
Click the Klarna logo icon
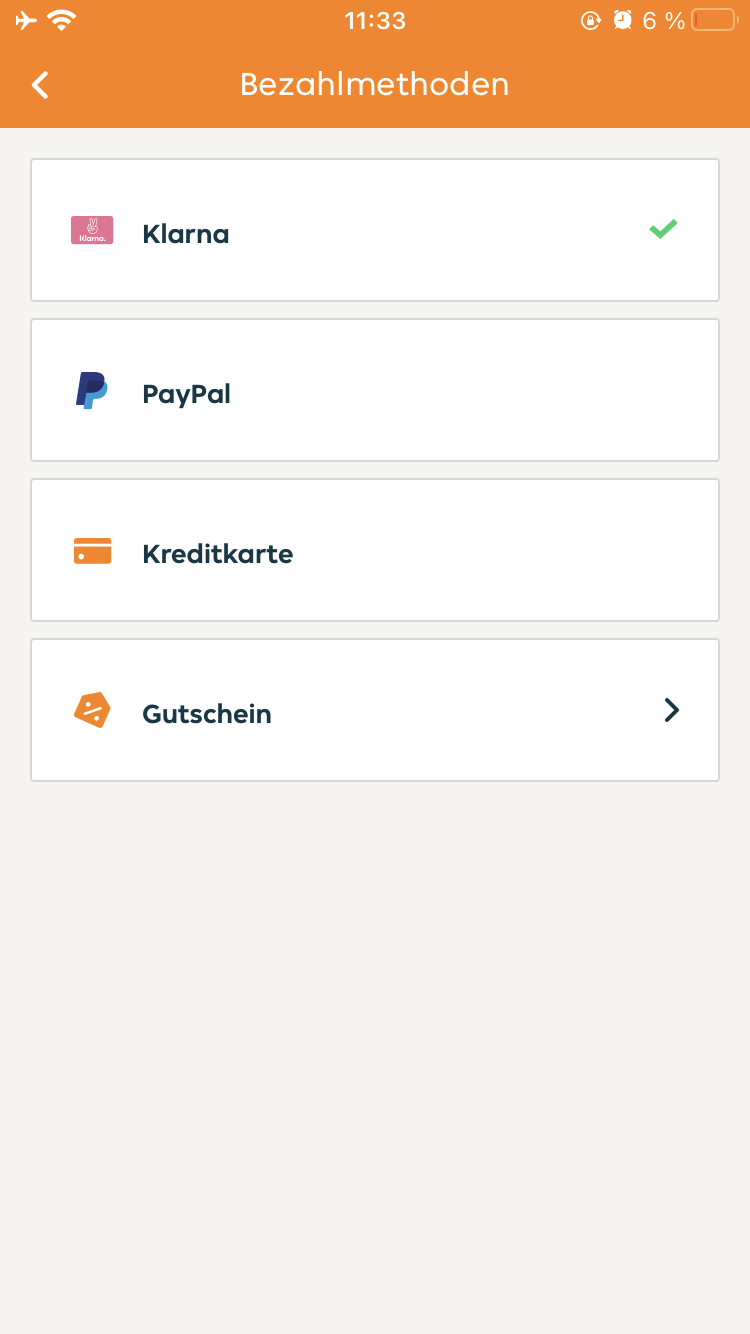tap(92, 229)
